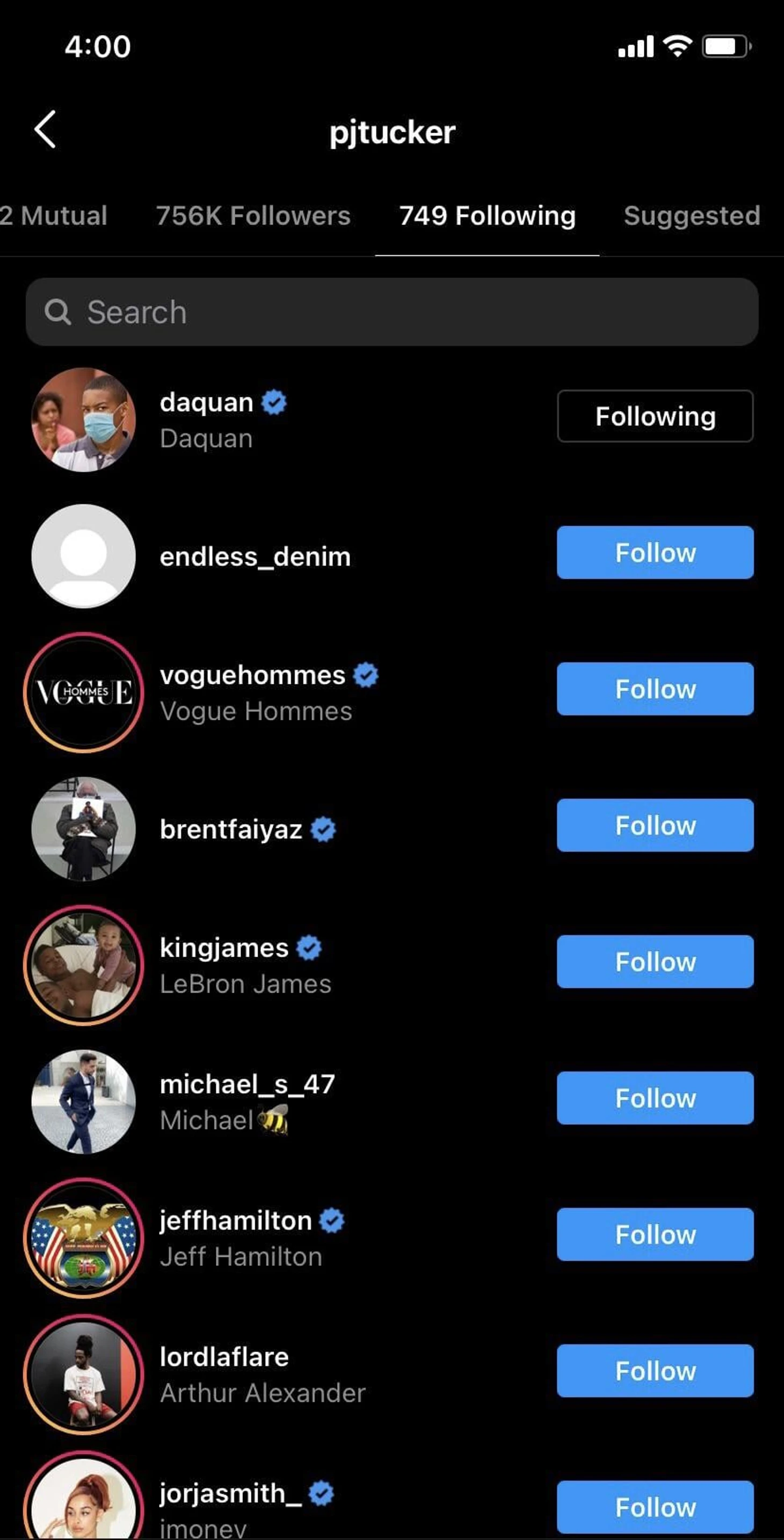Viewport: 784px width, 1540px height.
Task: Select the 749 Following tab
Action: point(487,216)
